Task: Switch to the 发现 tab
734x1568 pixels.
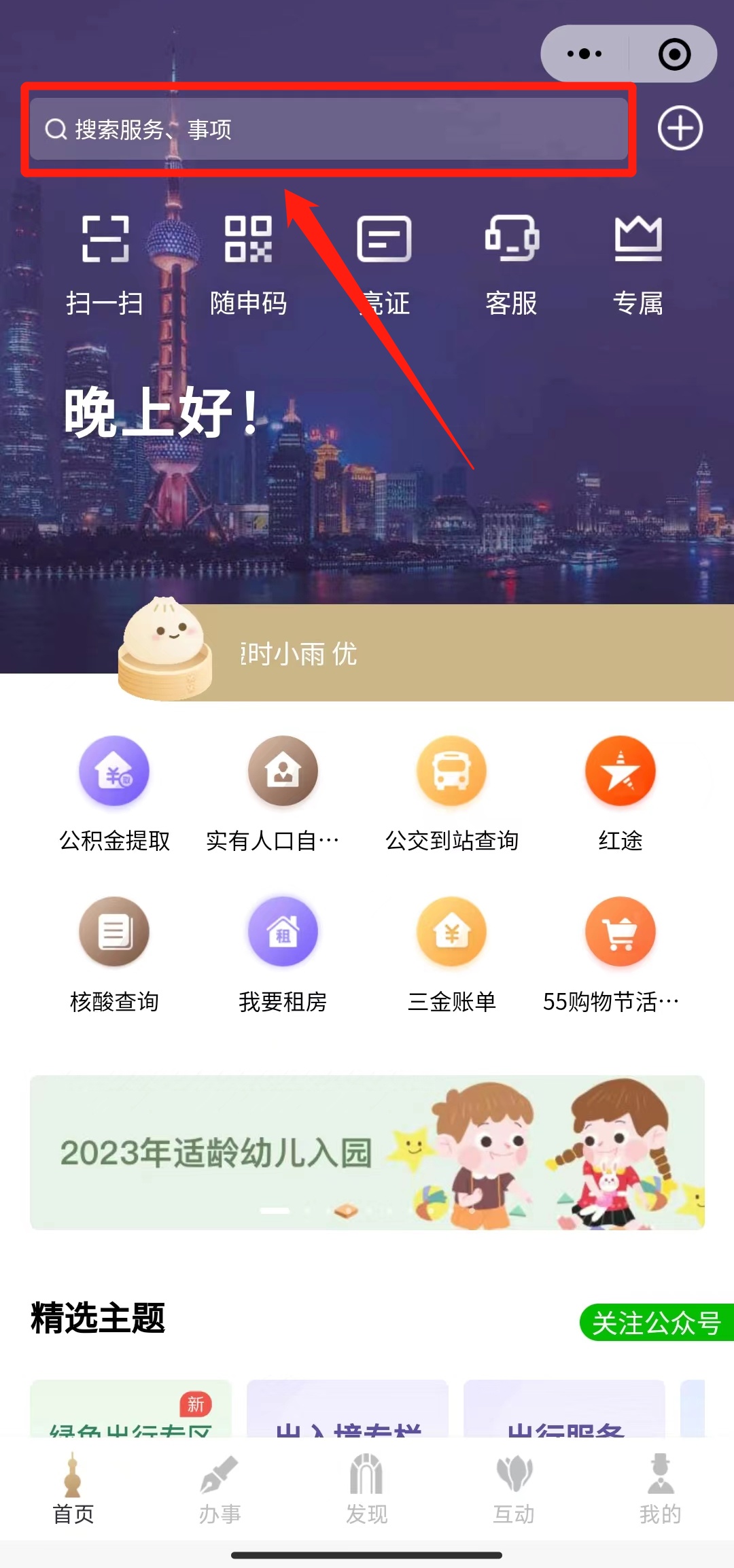Action: [x=366, y=1490]
